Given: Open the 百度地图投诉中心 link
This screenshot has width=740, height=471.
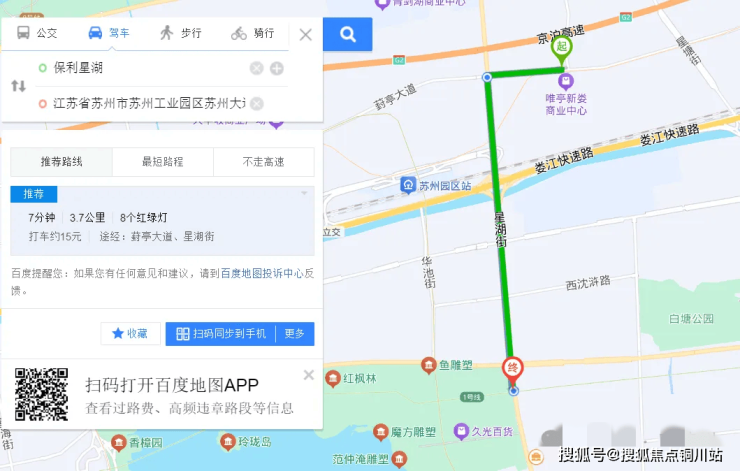Looking at the screenshot, I should click(262, 273).
